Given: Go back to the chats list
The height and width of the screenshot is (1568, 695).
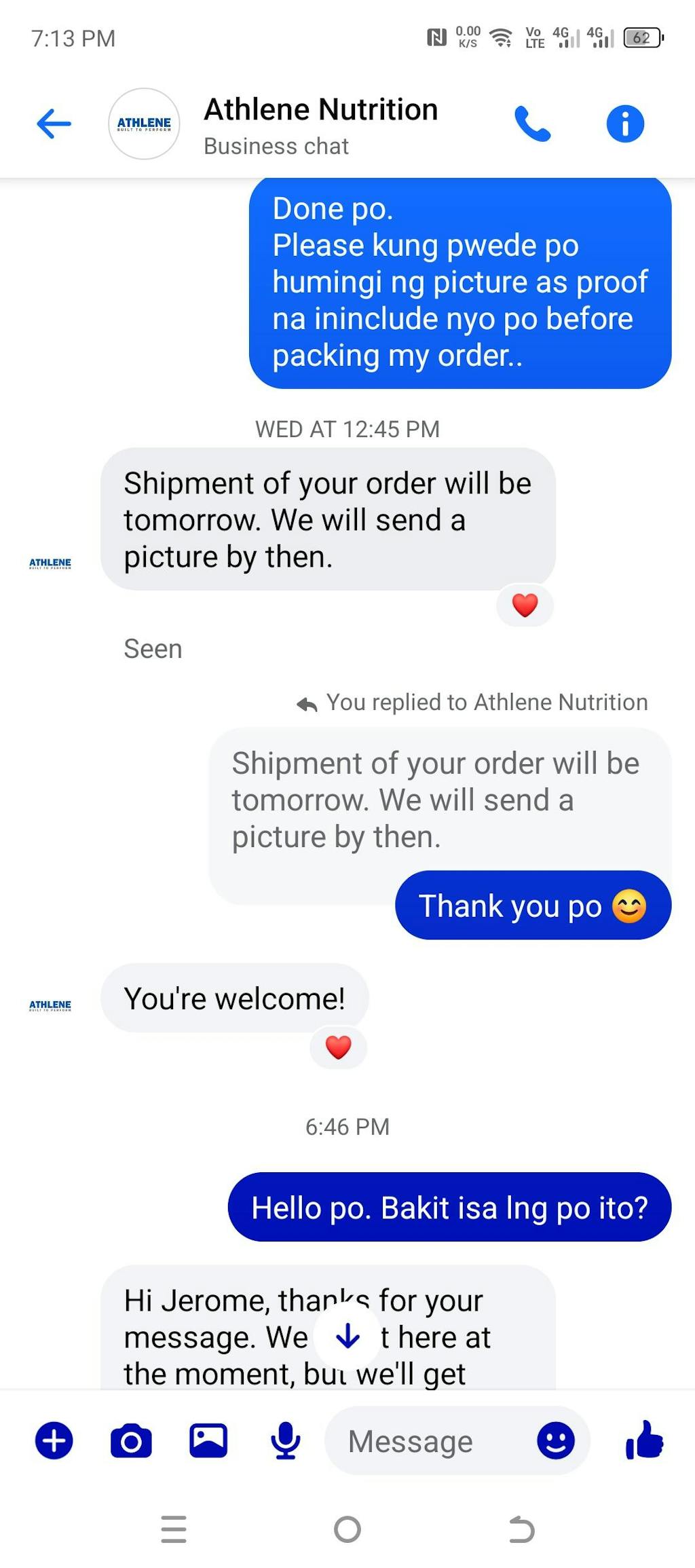Looking at the screenshot, I should pyautogui.click(x=54, y=124).
